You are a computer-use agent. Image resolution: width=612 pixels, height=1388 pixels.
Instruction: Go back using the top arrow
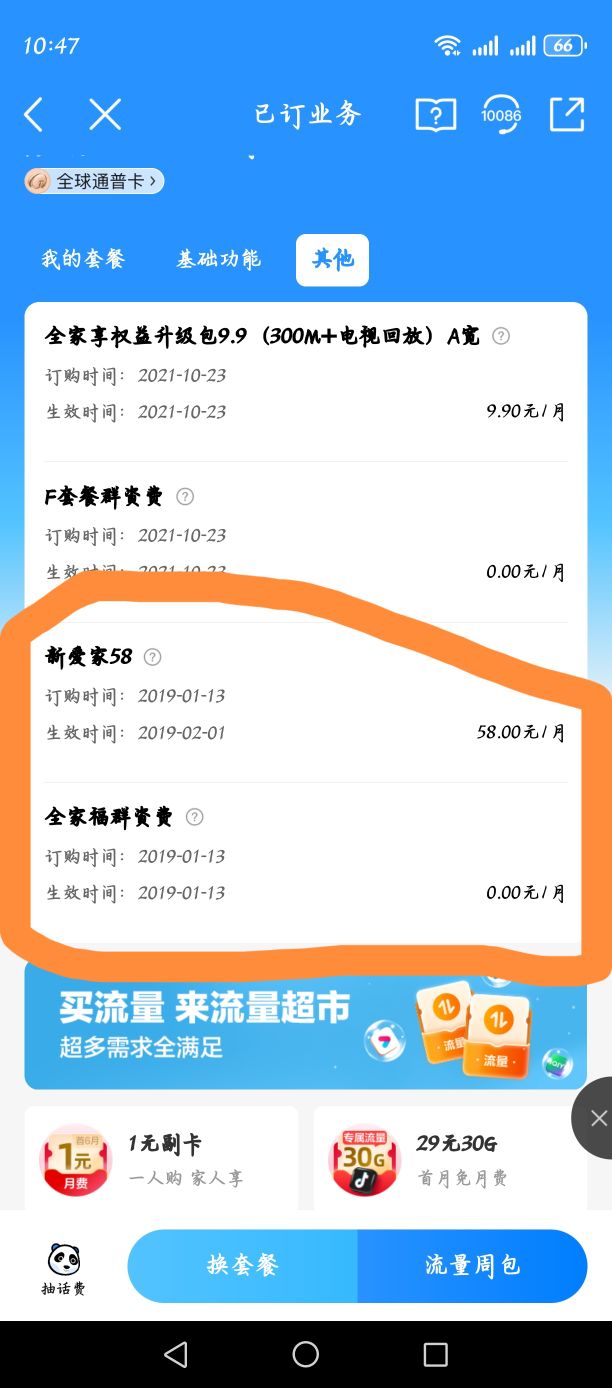(33, 114)
